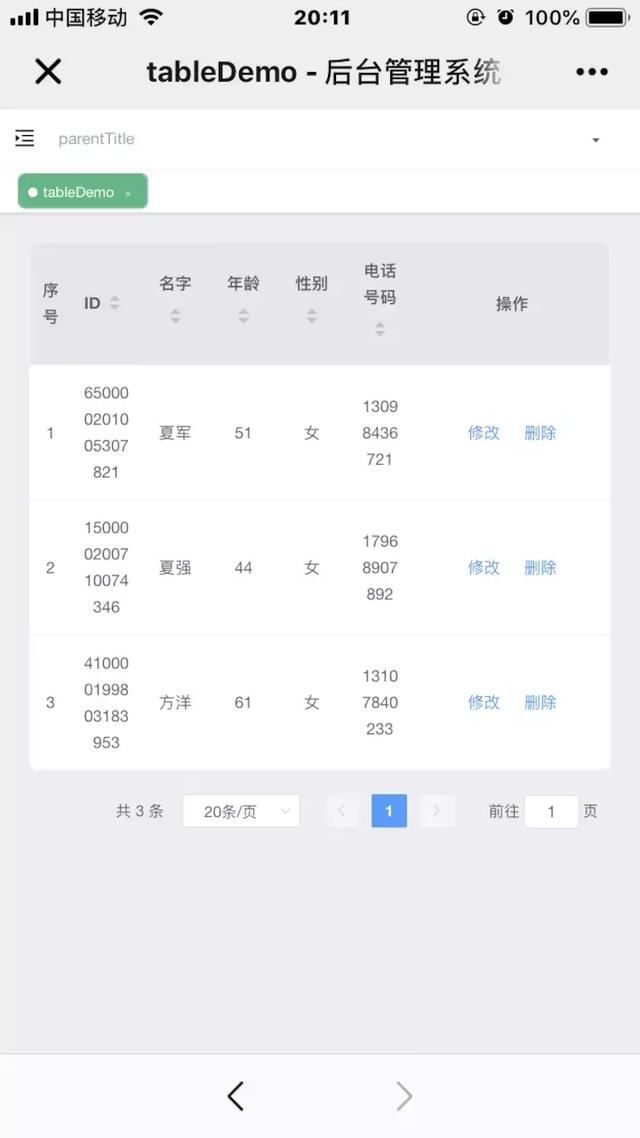640x1138 pixels.
Task: Edit 夏强's record with 修改
Action: point(484,567)
